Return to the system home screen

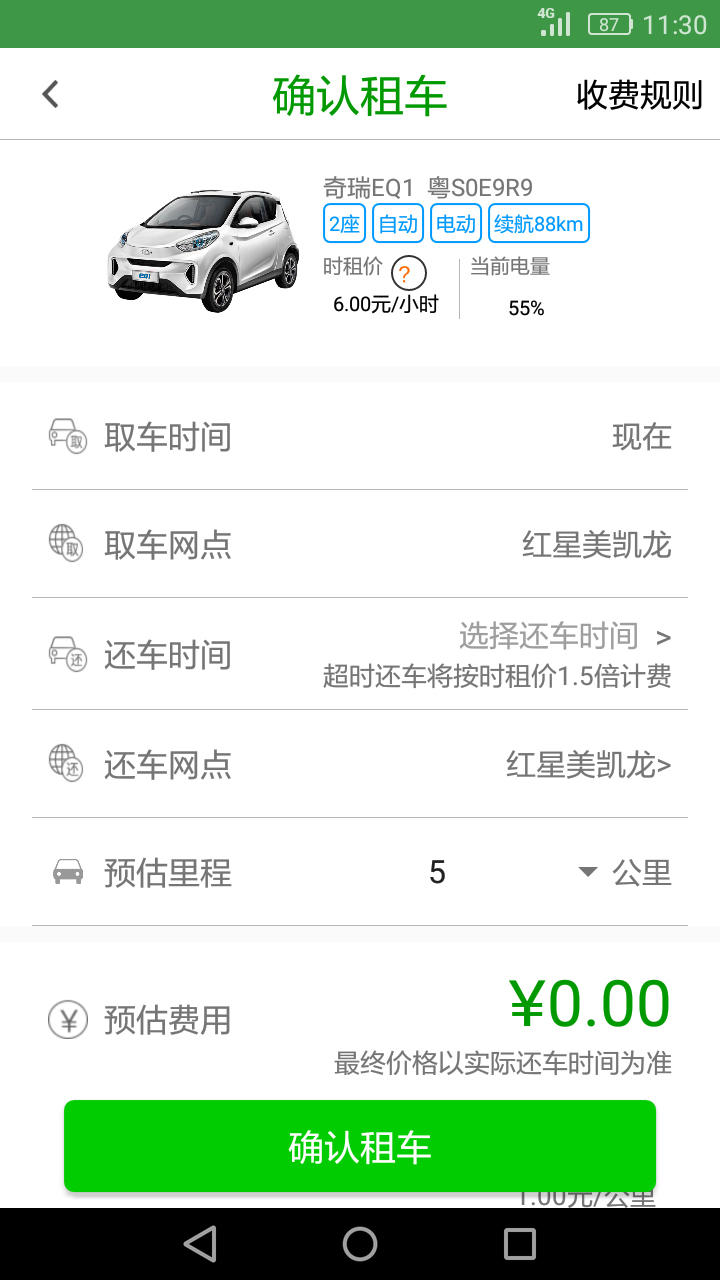pos(360,1244)
